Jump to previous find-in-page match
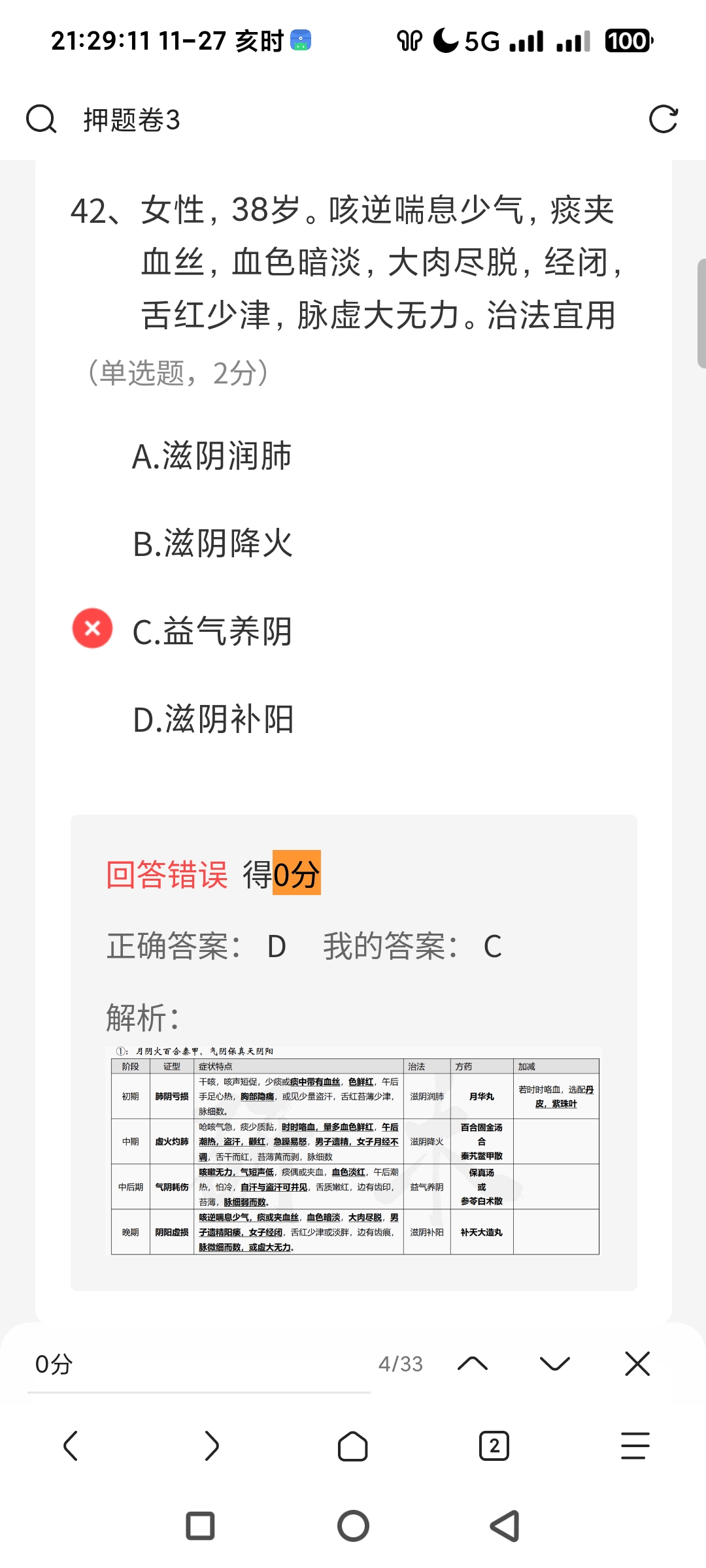Image resolution: width=706 pixels, height=1568 pixels. tap(473, 1364)
